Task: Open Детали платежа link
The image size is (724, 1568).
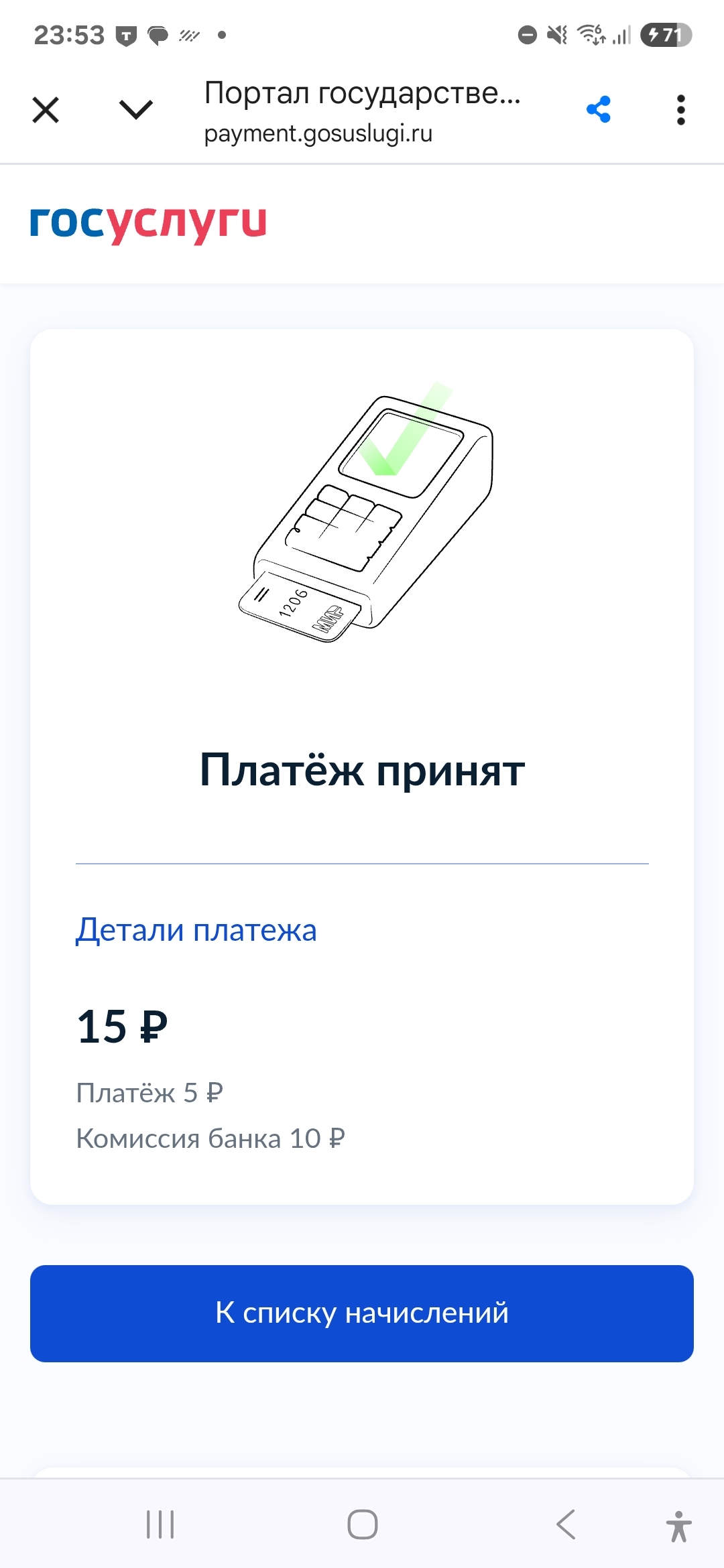Action: [196, 930]
